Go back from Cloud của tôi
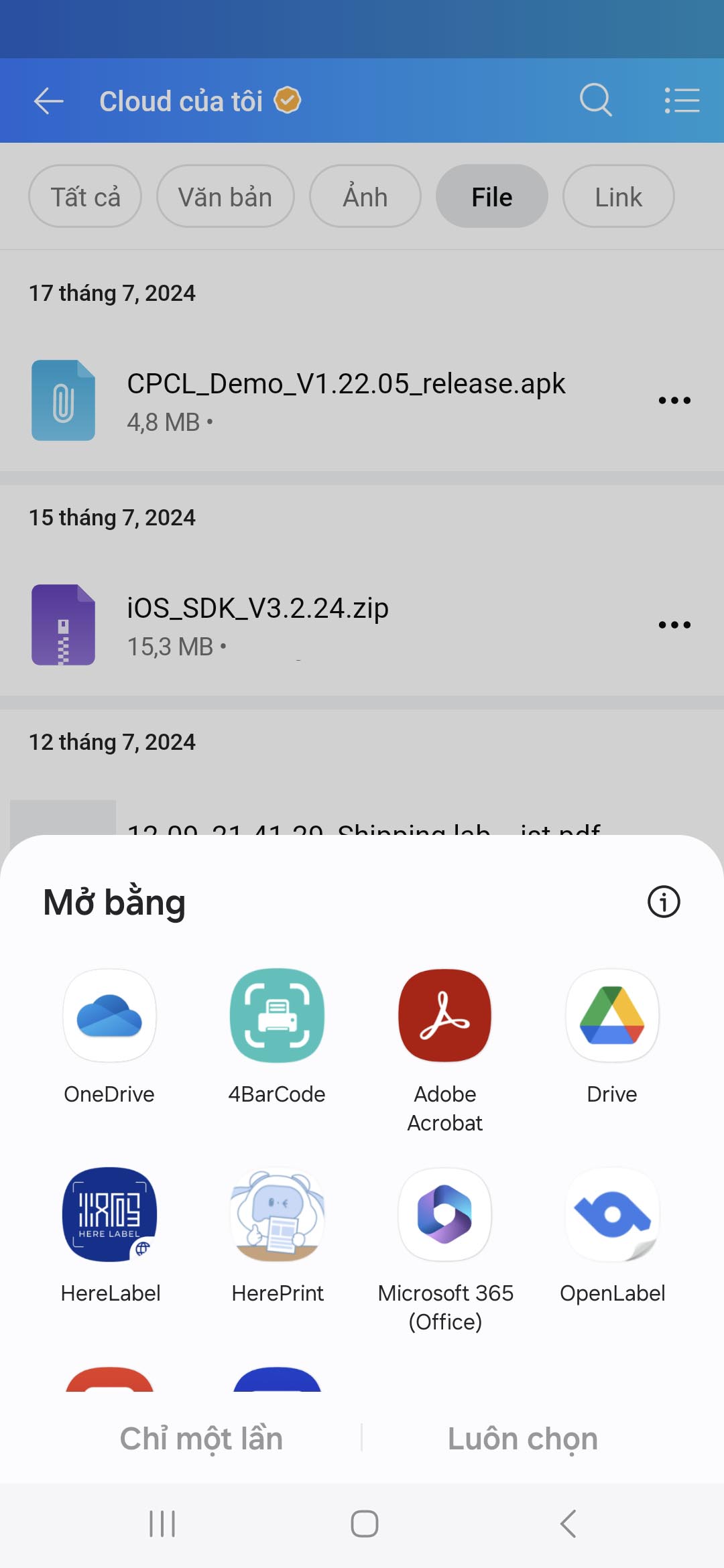Viewport: 724px width, 1568px height. [x=48, y=101]
